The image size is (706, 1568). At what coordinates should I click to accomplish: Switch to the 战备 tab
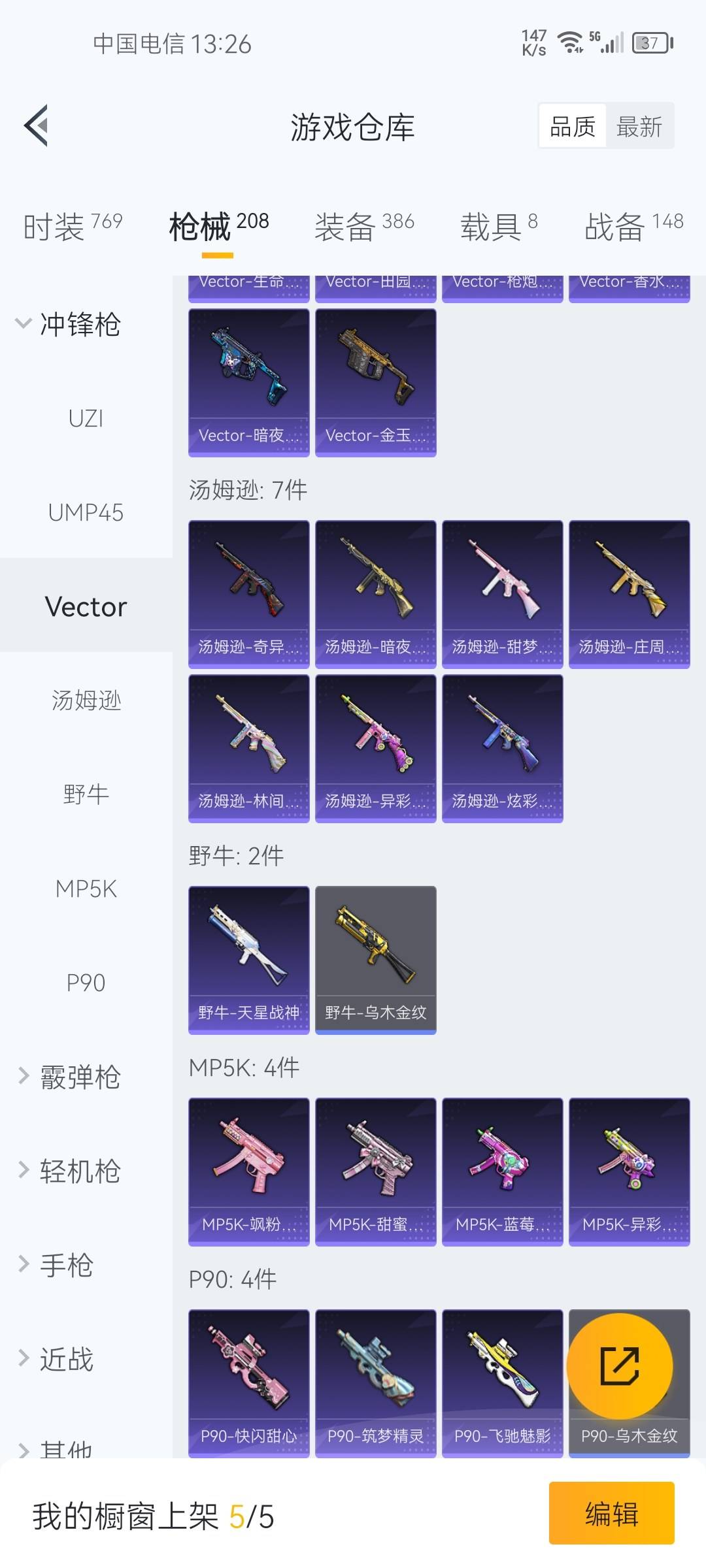point(633,226)
